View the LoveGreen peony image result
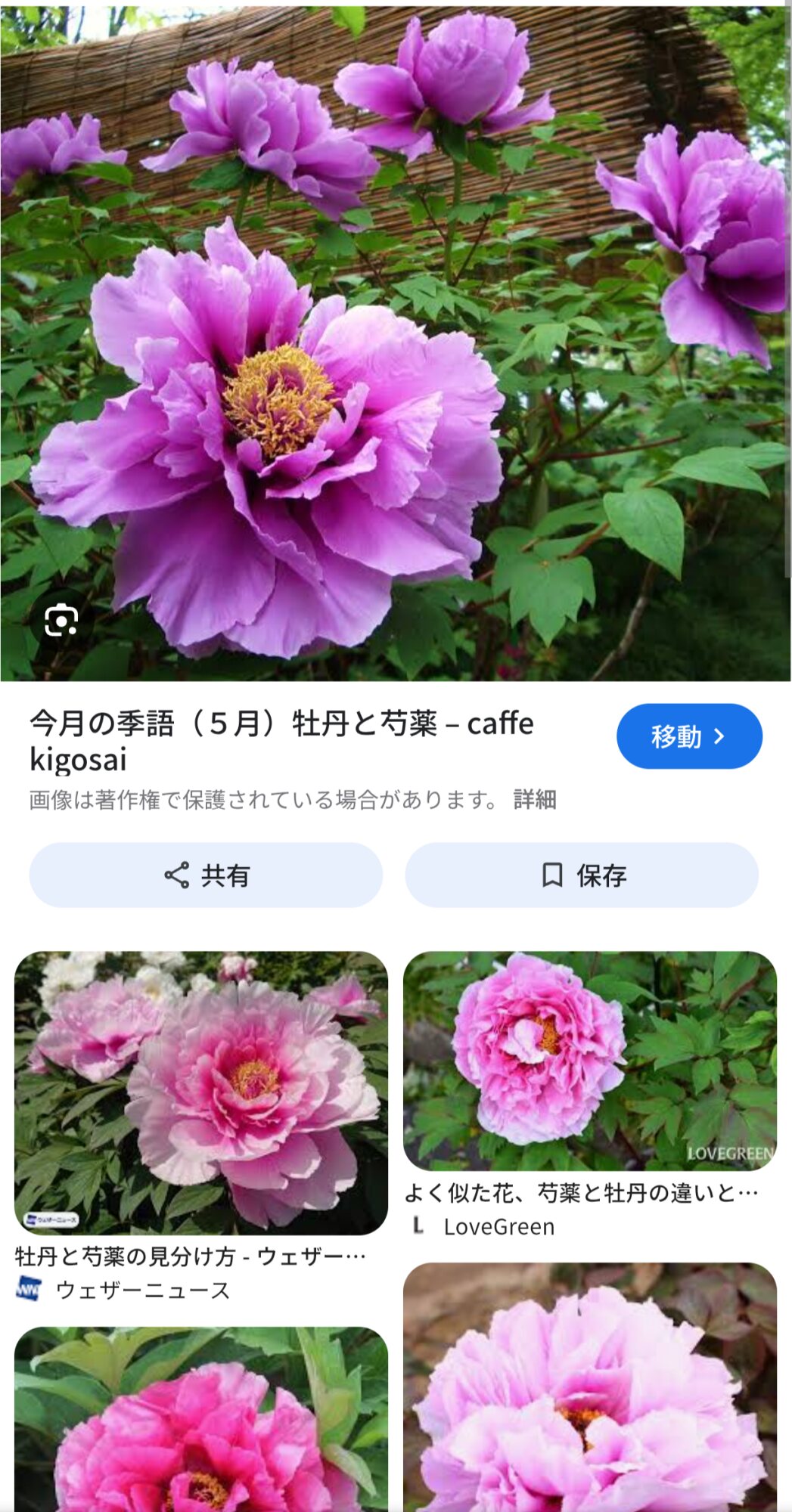This screenshot has height=1512, width=792. tap(590, 1061)
